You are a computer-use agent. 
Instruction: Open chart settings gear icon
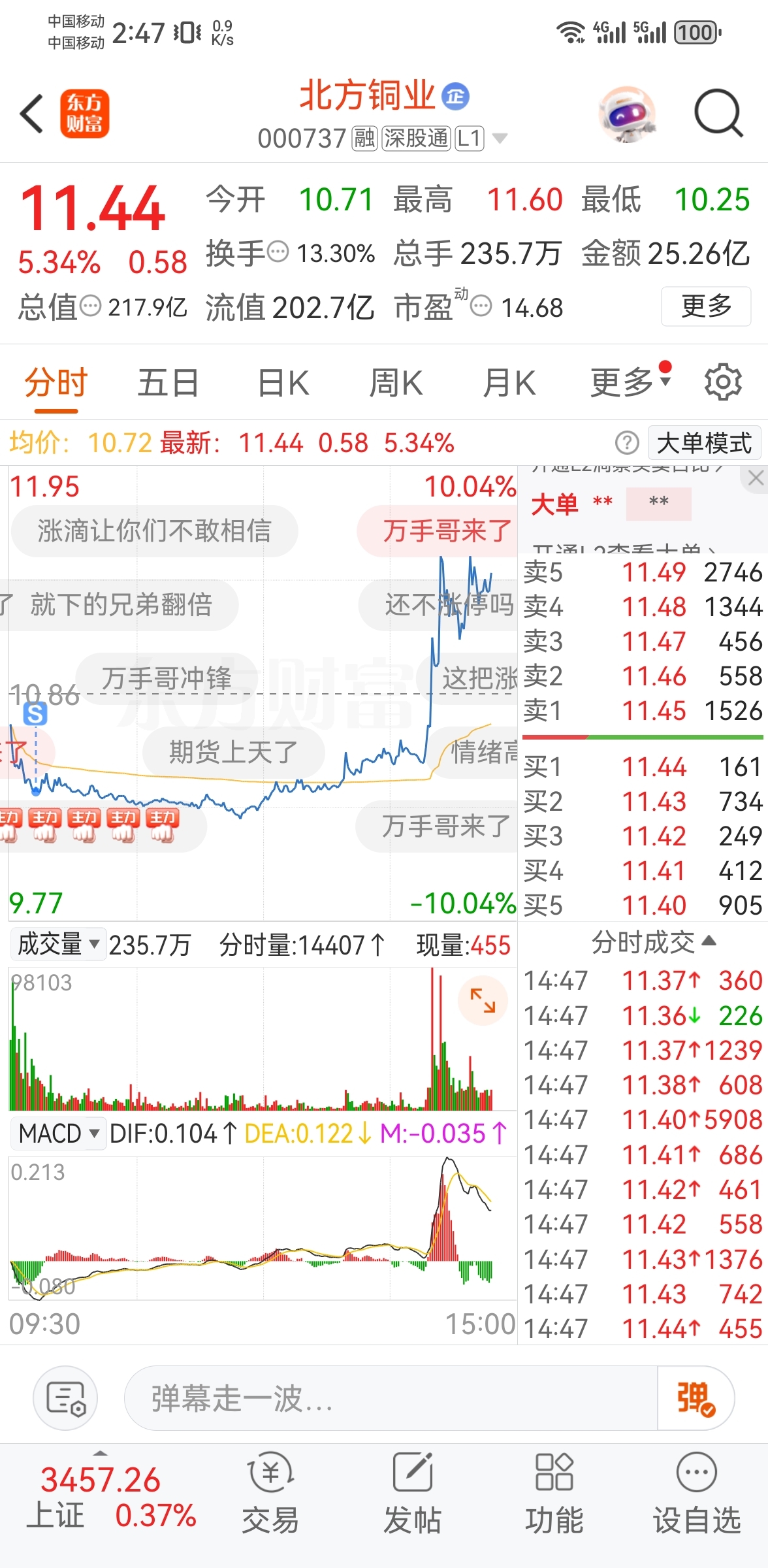(723, 382)
